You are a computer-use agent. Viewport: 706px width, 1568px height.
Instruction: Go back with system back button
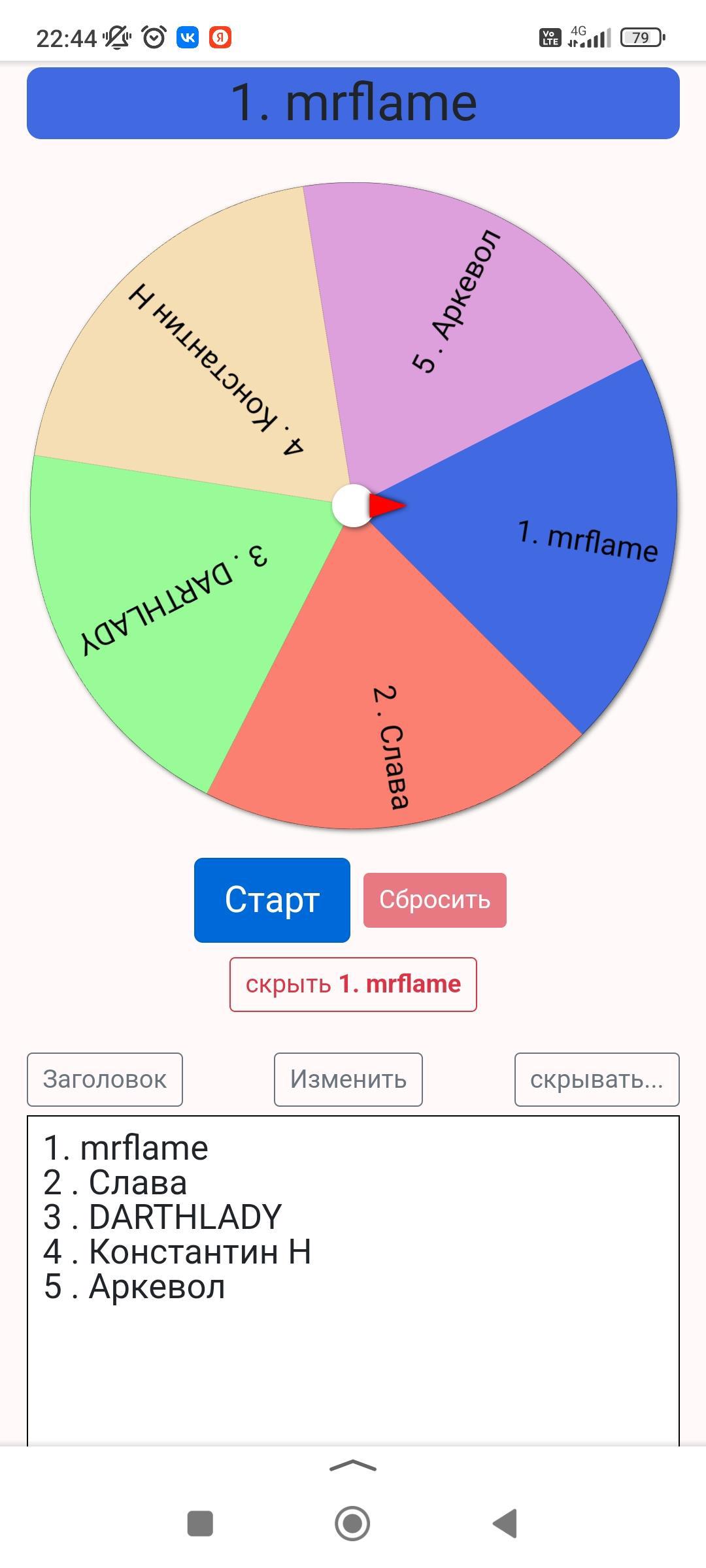coord(505,1524)
